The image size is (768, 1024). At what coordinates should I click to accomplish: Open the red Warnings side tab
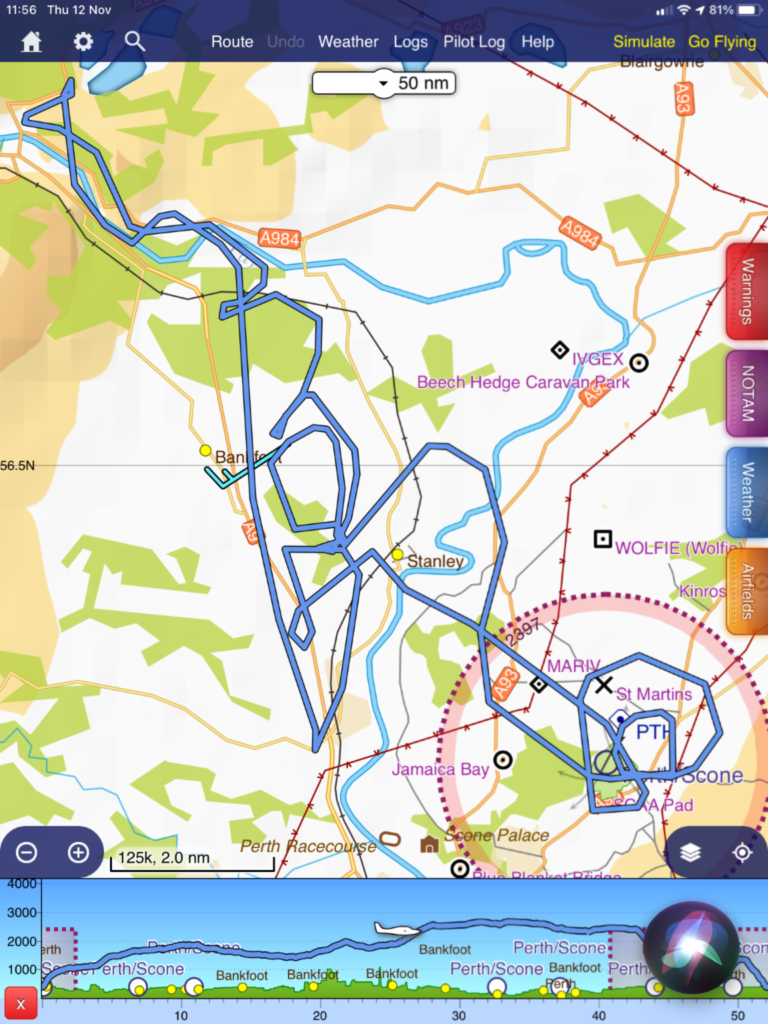746,291
